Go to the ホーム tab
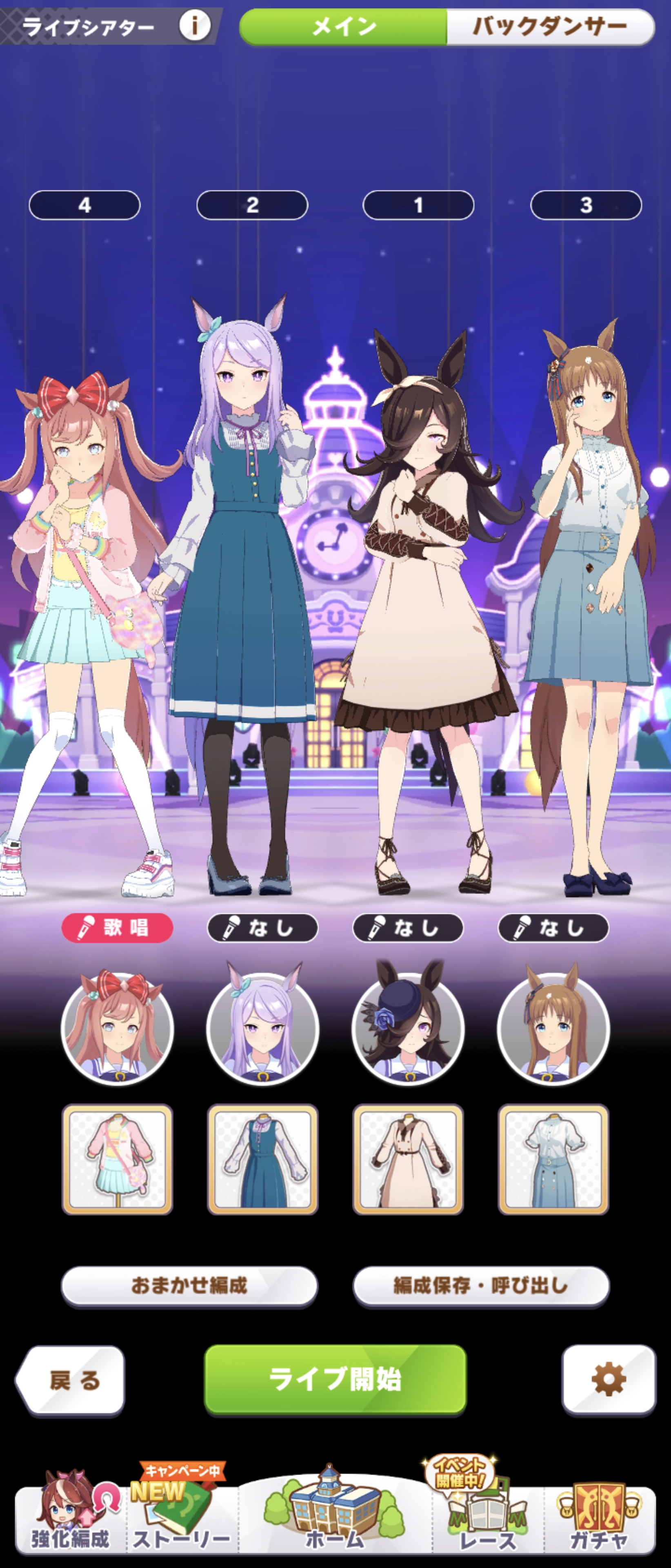 (x=335, y=1522)
